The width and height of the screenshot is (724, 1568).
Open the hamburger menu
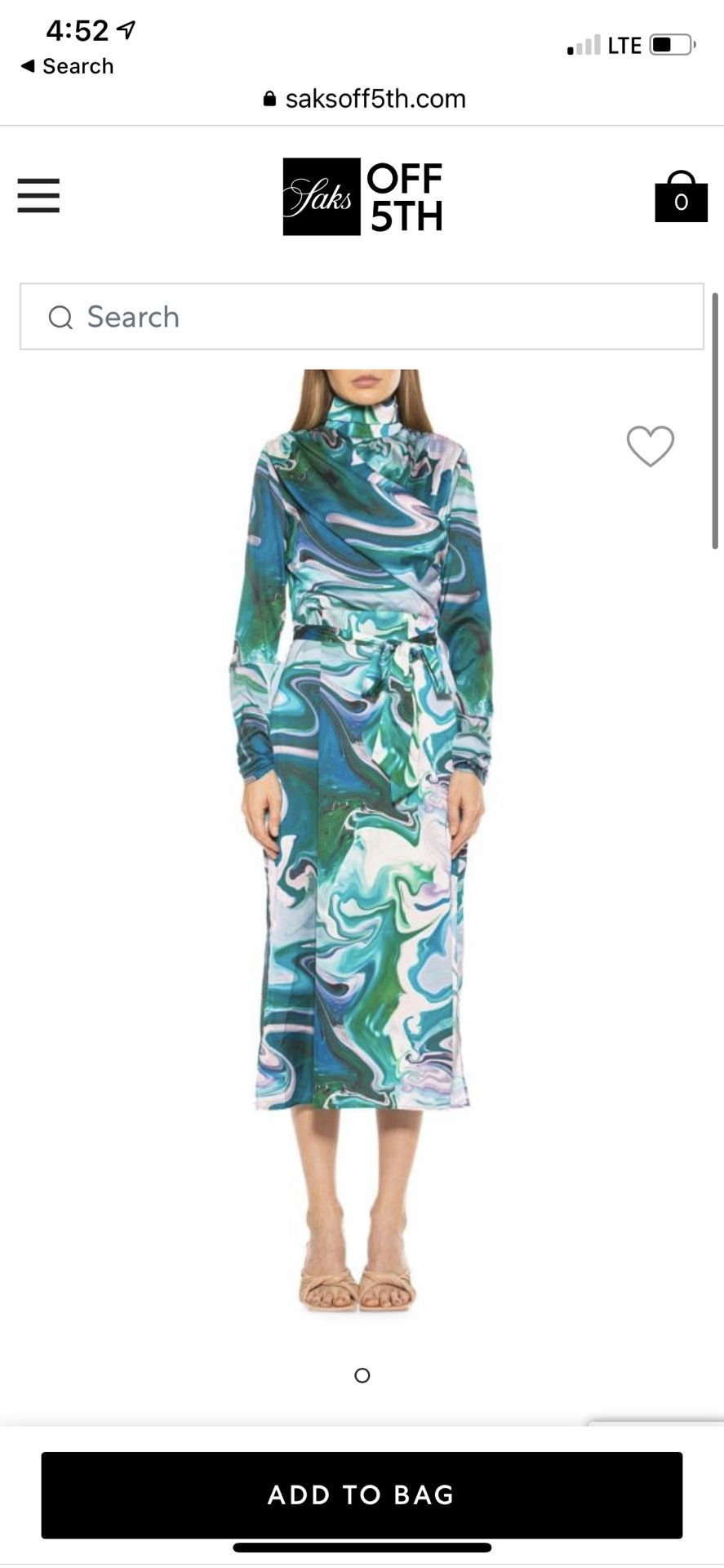click(38, 196)
